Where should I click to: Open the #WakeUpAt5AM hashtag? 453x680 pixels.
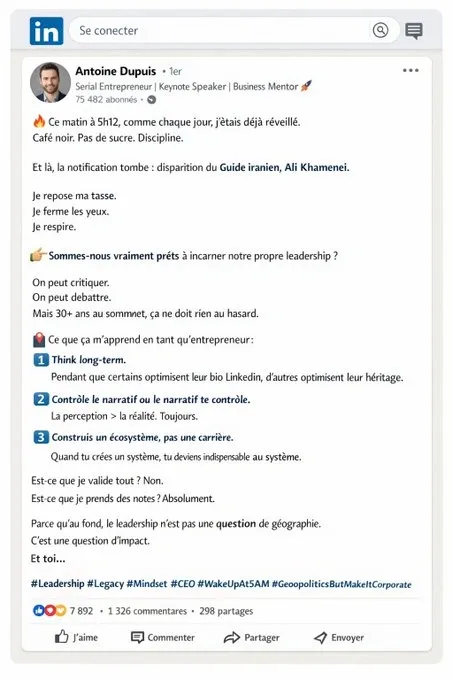point(233,584)
